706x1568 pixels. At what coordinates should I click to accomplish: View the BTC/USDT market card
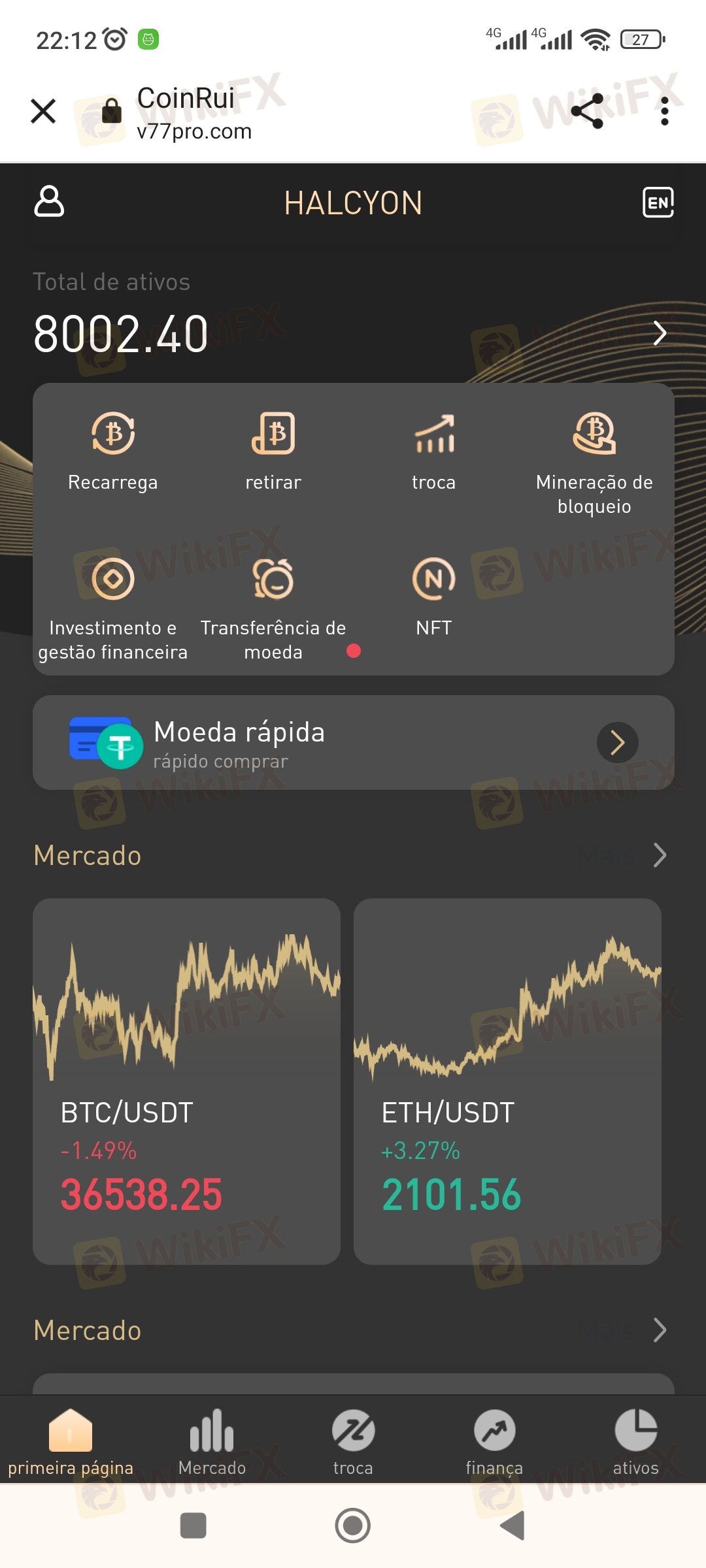[186, 1081]
